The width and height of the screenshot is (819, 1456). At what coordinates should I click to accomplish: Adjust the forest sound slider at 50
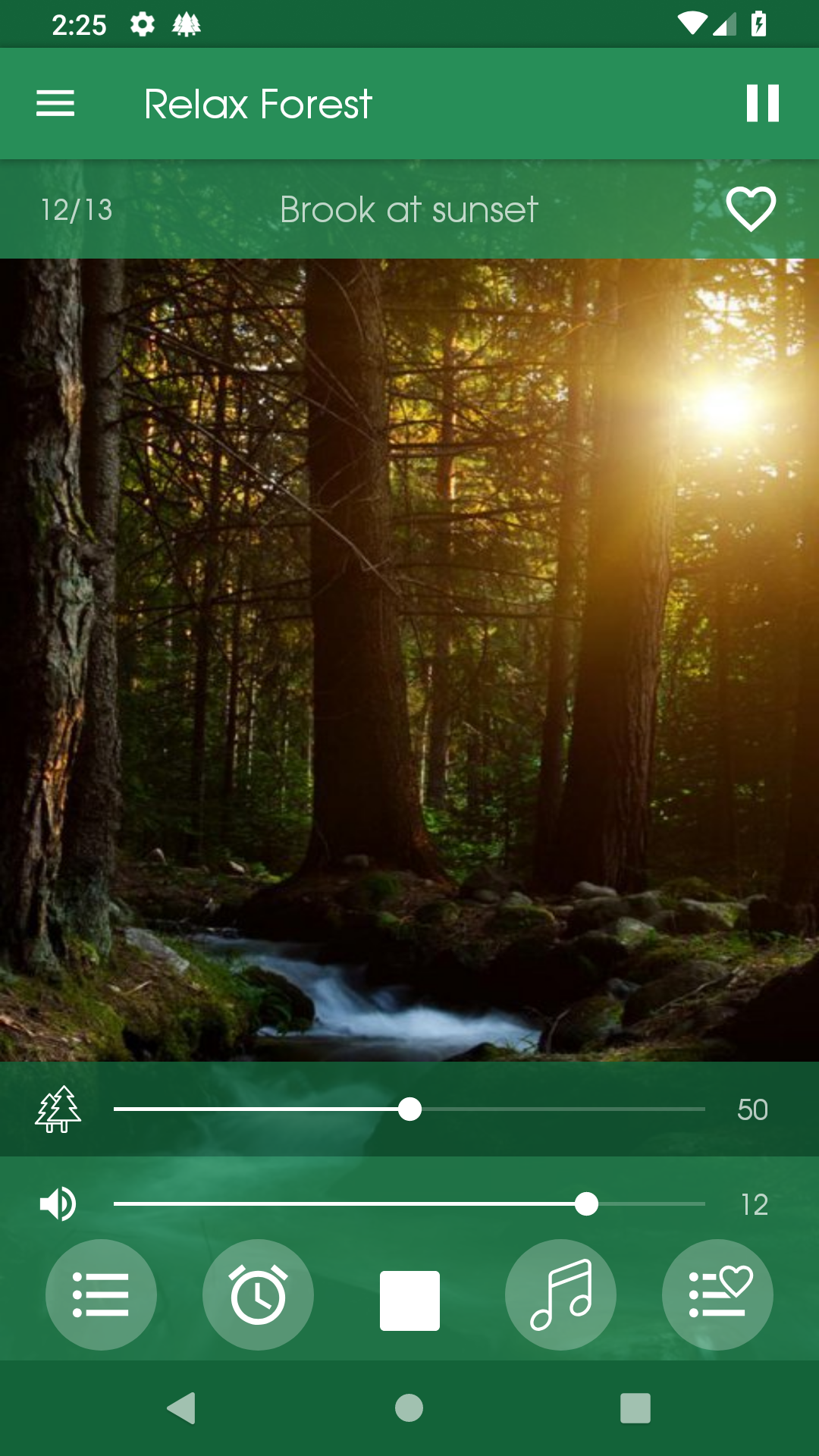click(409, 1109)
